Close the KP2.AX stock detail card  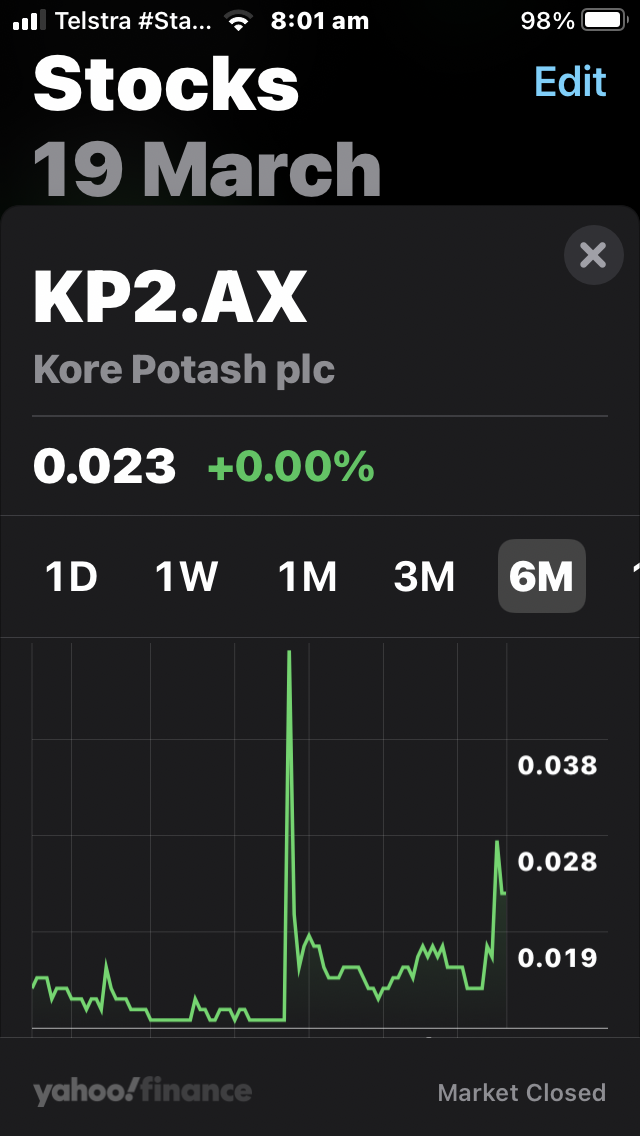[593, 255]
